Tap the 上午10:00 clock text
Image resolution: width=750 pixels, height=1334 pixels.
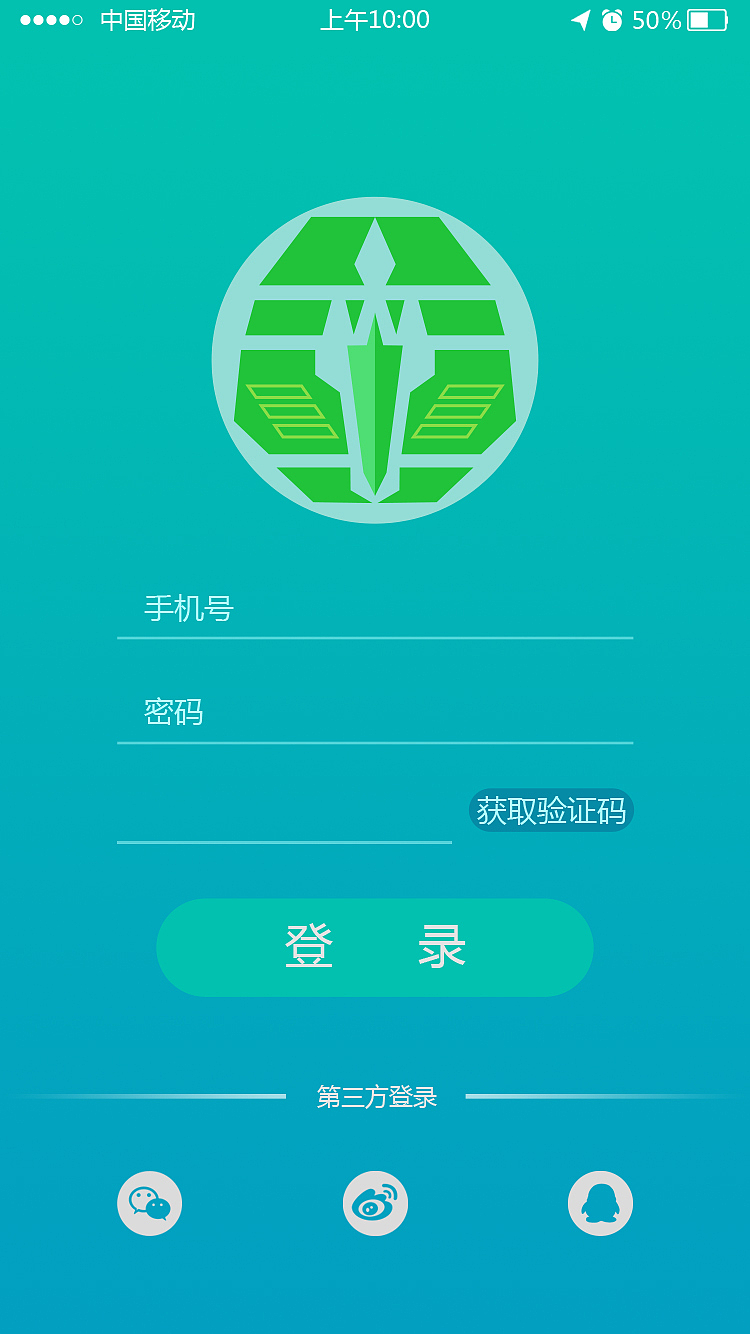pyautogui.click(x=375, y=19)
